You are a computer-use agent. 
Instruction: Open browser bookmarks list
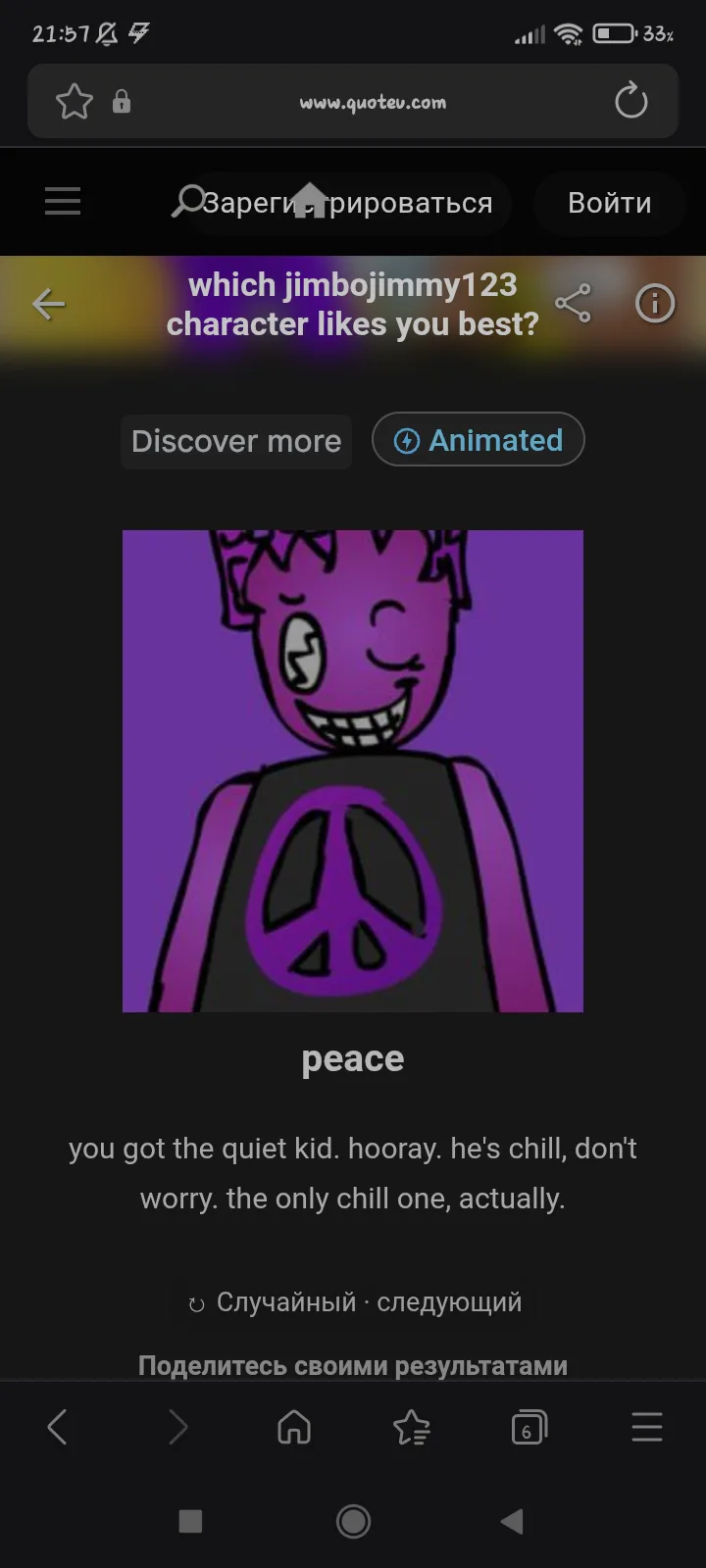point(412,1427)
